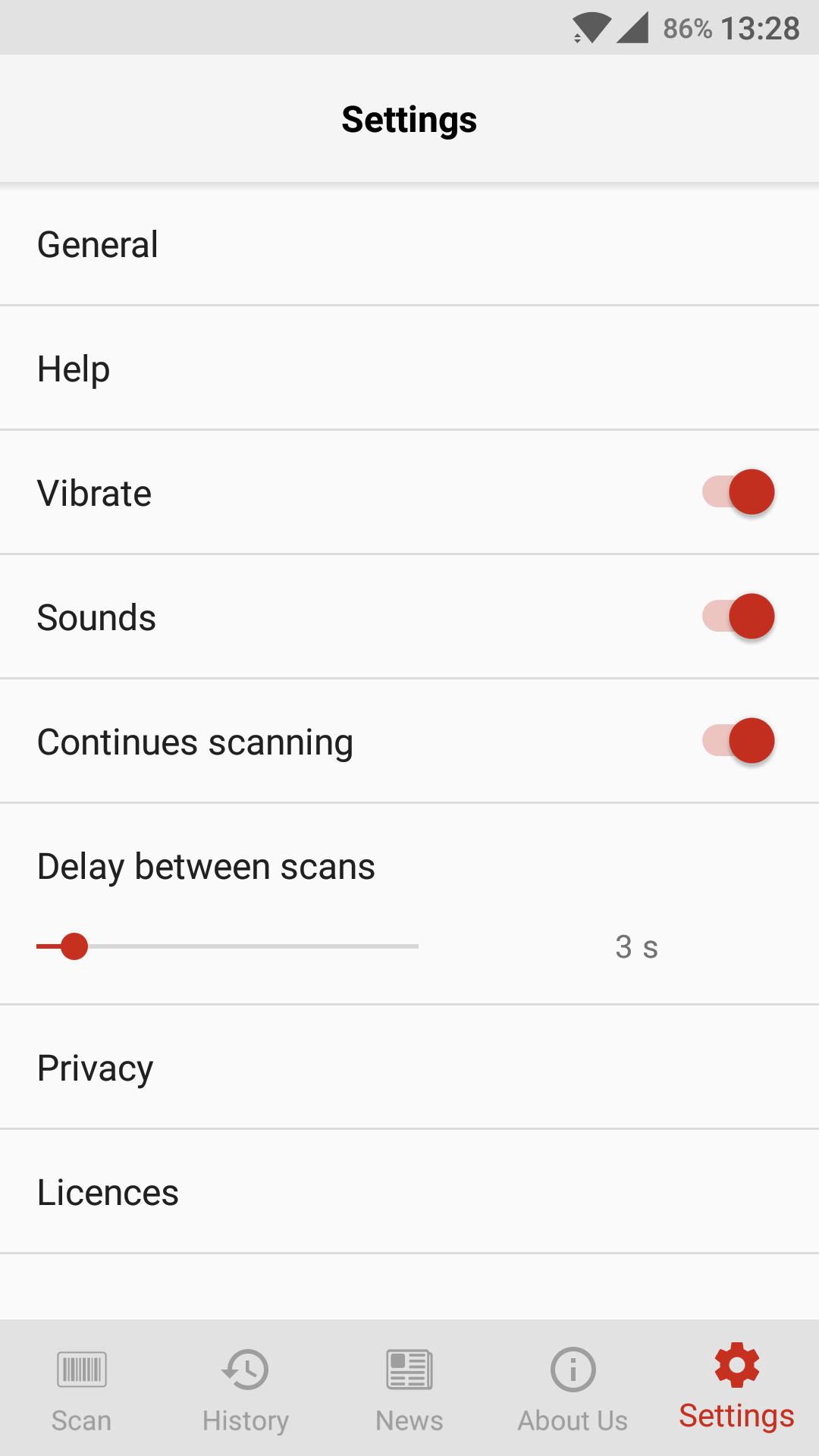Disable the Sounds switch
Image resolution: width=819 pixels, height=1456 pixels.
pos(738,617)
